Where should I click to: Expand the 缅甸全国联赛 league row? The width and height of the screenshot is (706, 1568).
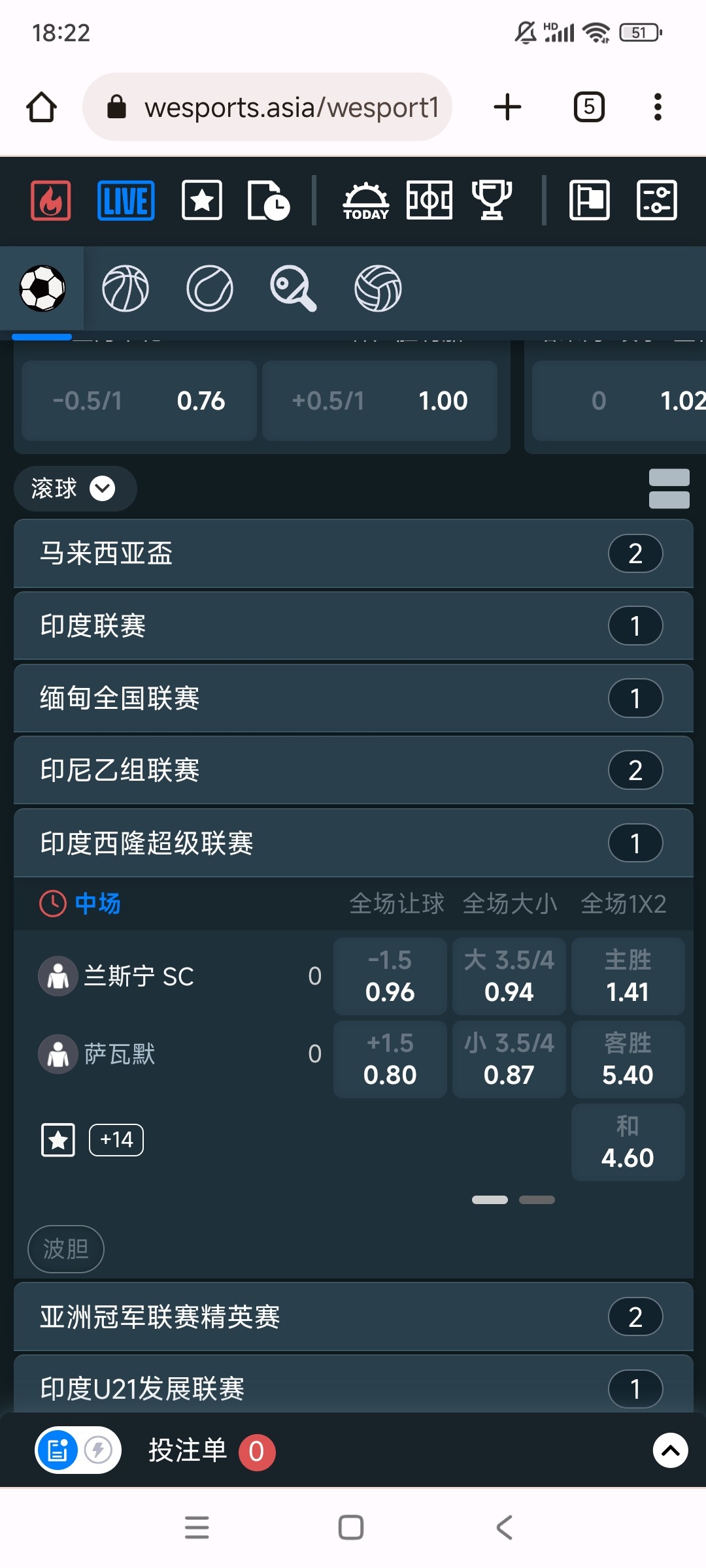(353, 698)
